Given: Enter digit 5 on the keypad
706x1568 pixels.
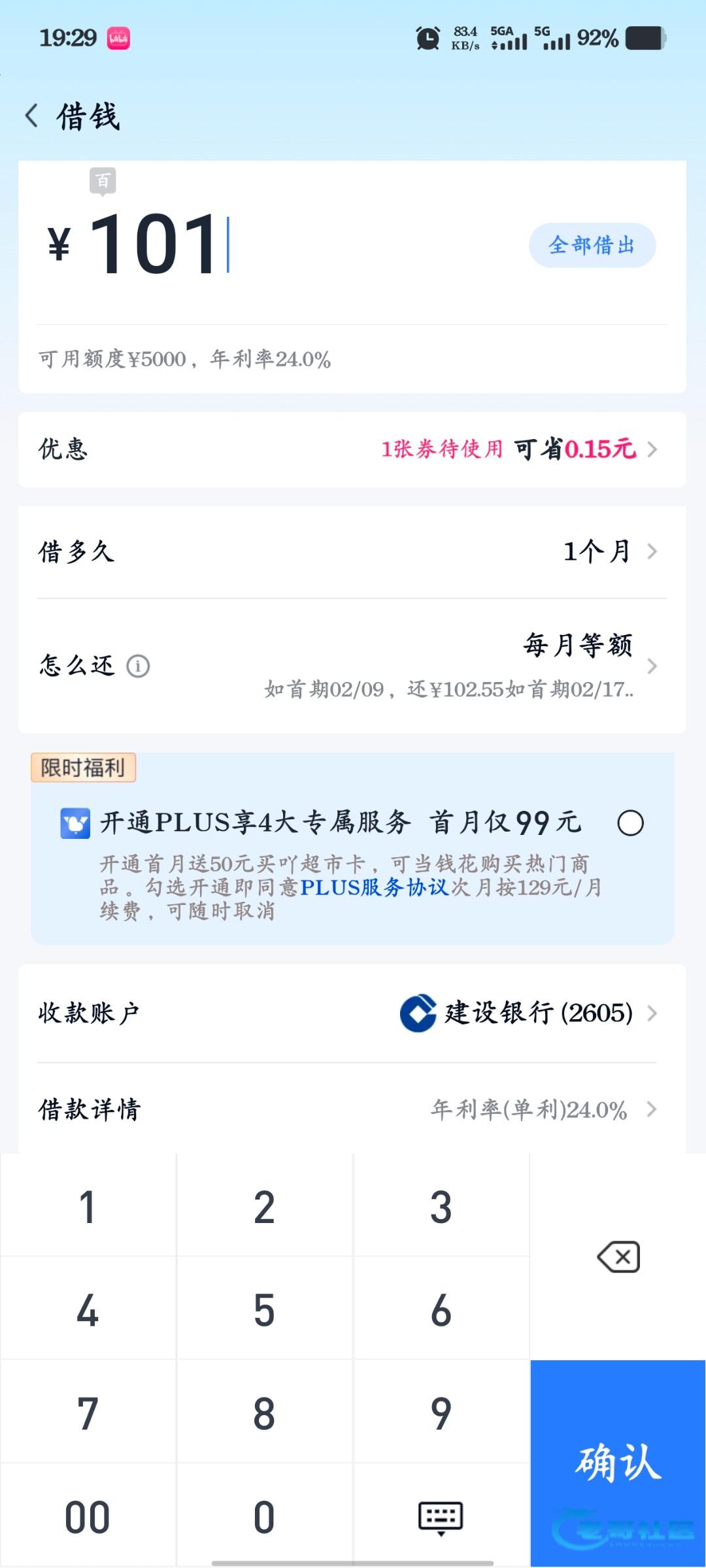Looking at the screenshot, I should 264,1310.
